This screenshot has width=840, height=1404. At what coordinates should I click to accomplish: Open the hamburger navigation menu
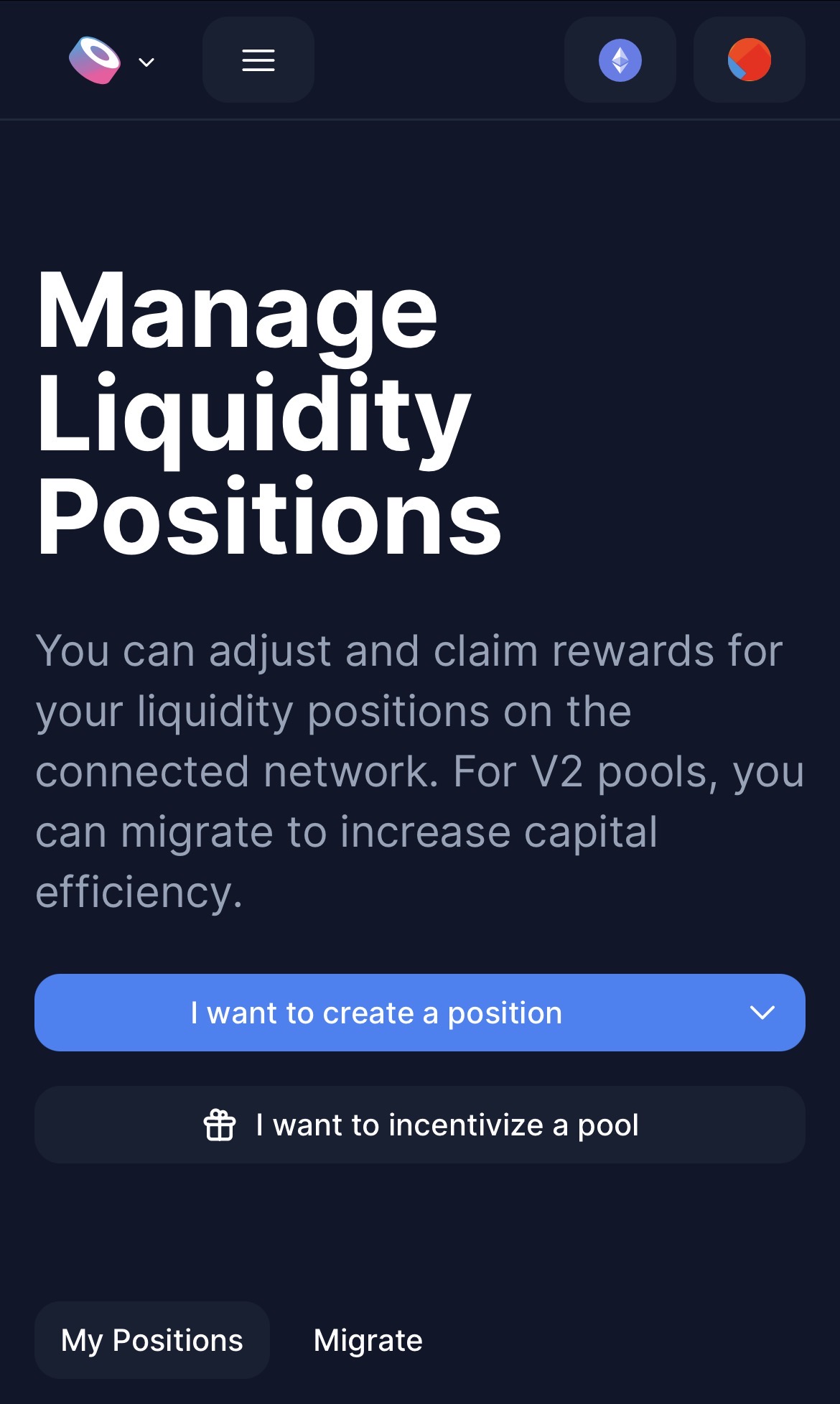258,60
